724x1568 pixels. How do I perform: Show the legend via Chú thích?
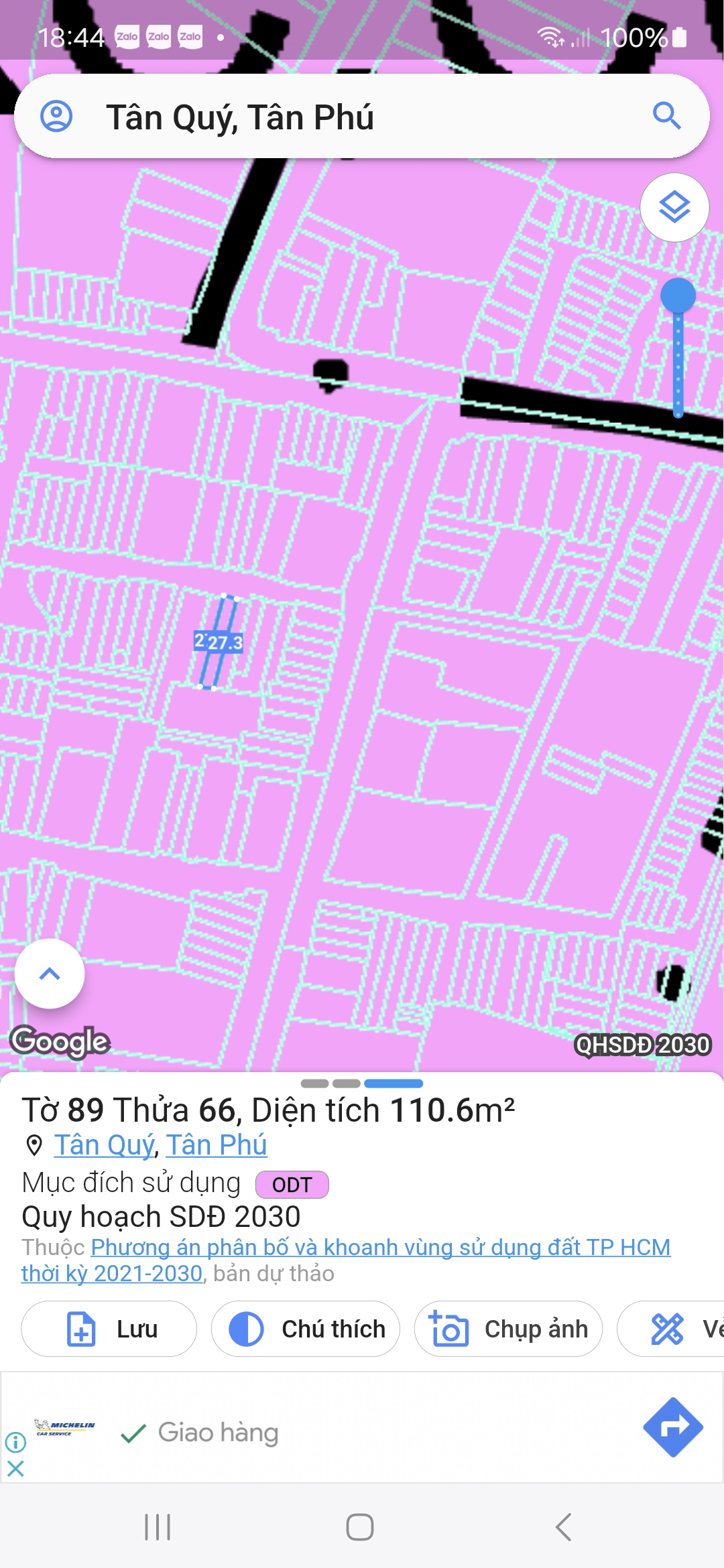click(x=306, y=1329)
